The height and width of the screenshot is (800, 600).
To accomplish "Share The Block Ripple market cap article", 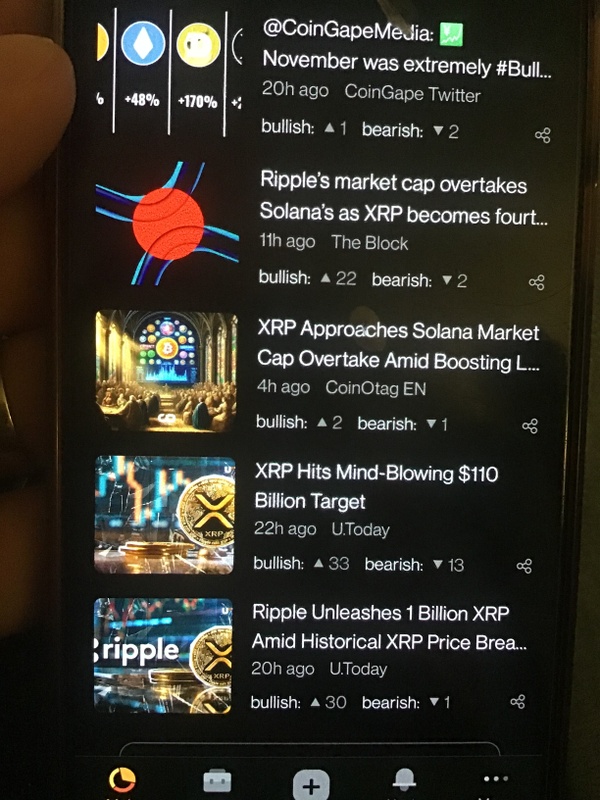I will [x=537, y=283].
